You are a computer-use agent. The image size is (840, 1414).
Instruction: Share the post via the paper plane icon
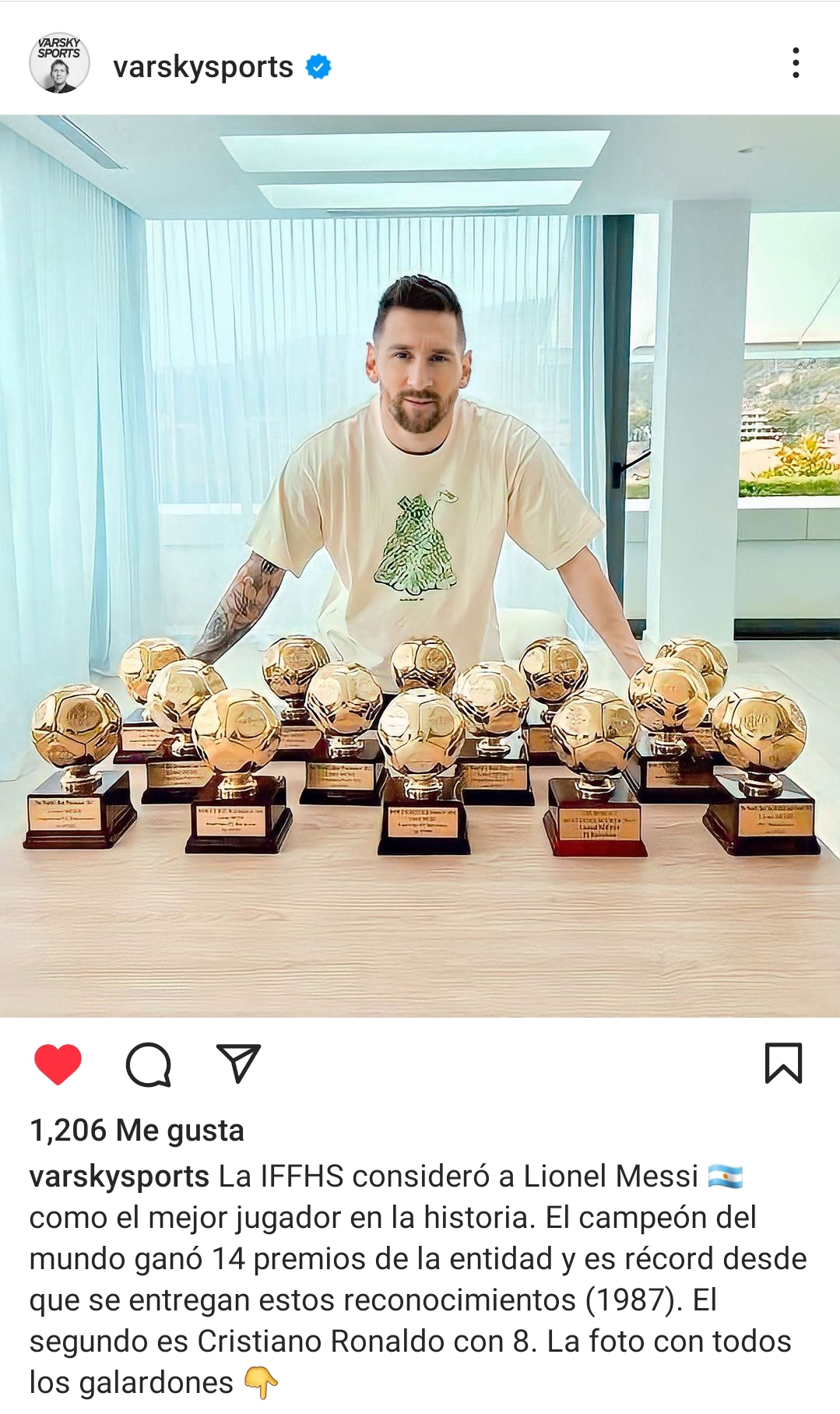click(x=237, y=1064)
